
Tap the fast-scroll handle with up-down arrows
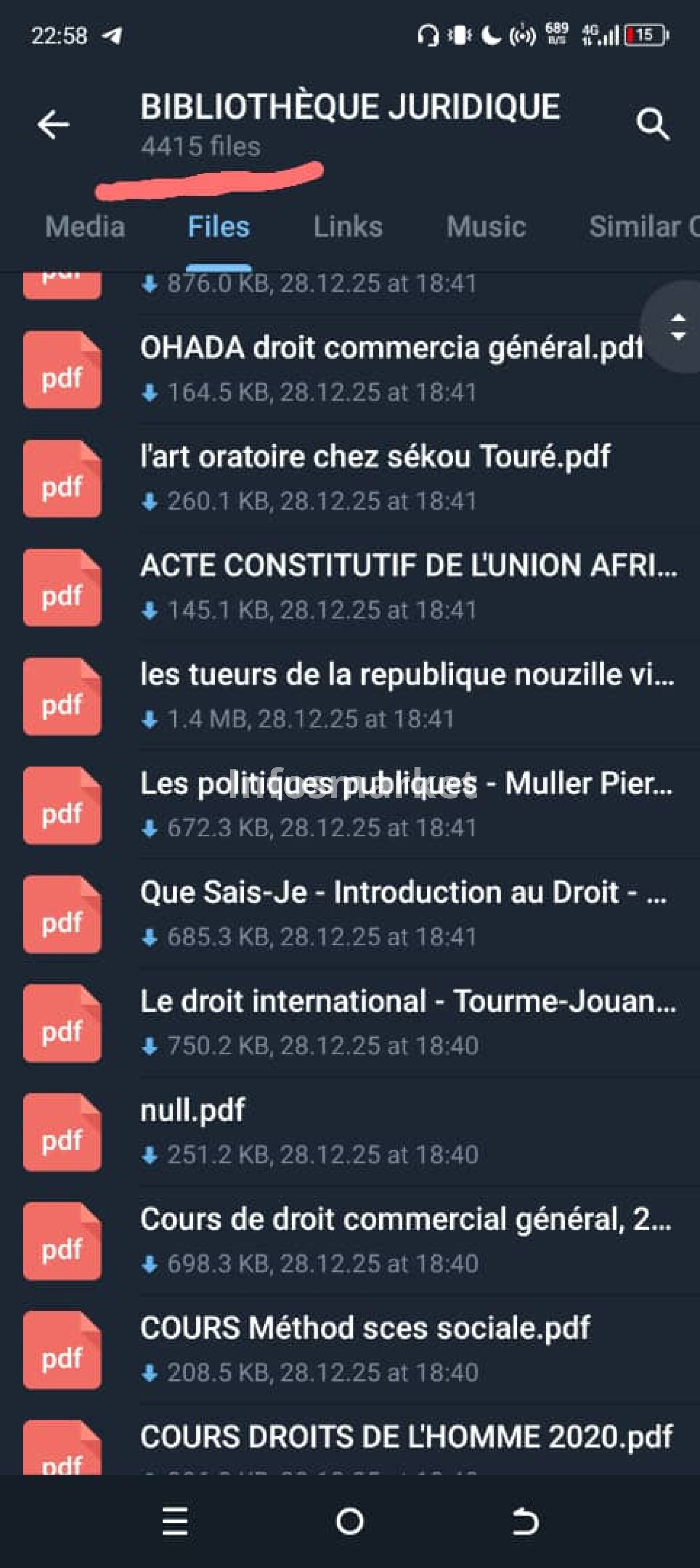(x=677, y=327)
